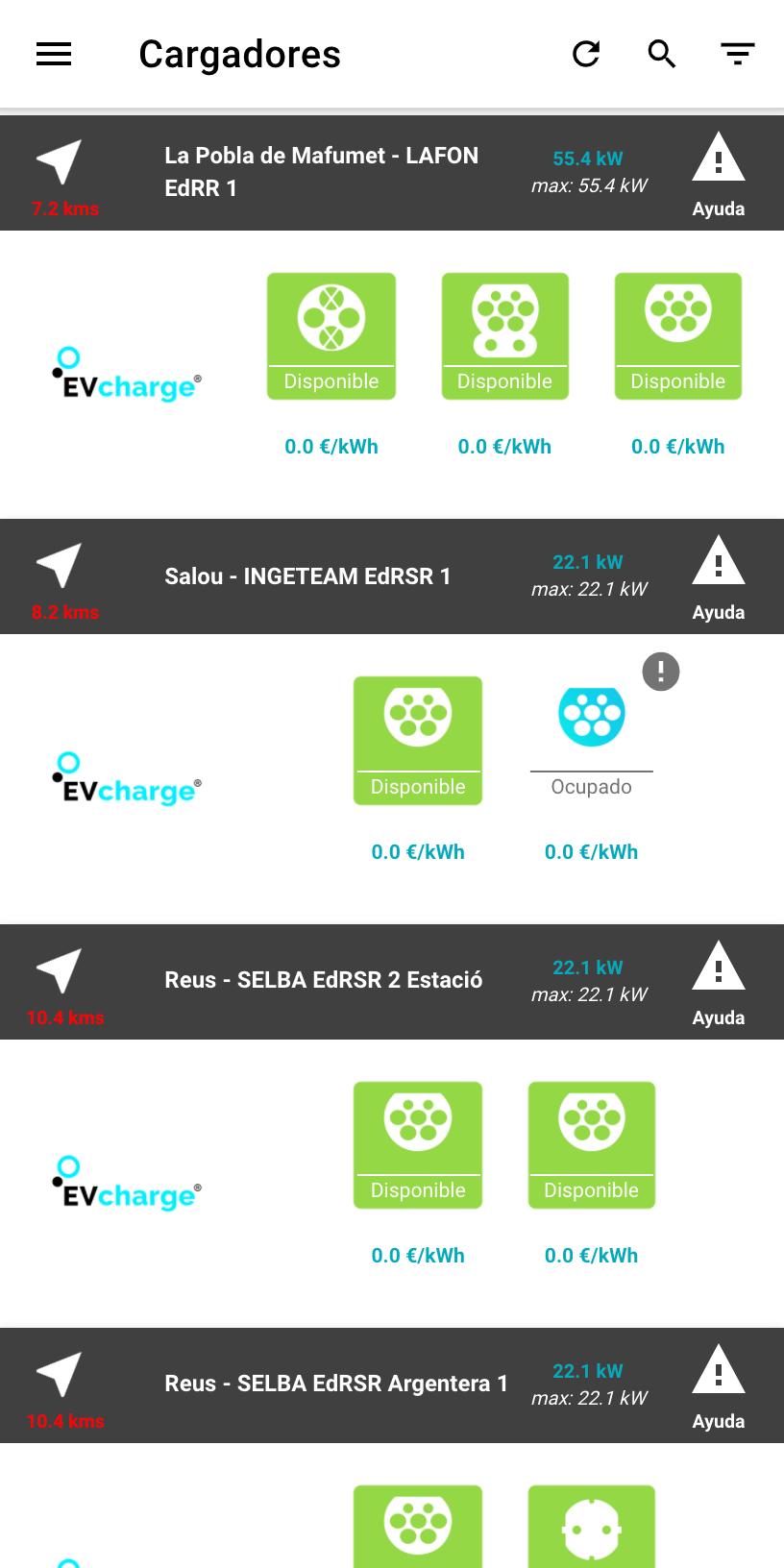784x1568 pixels.
Task: Open the warning badge on Salou's occupied connector
Action: 661,672
